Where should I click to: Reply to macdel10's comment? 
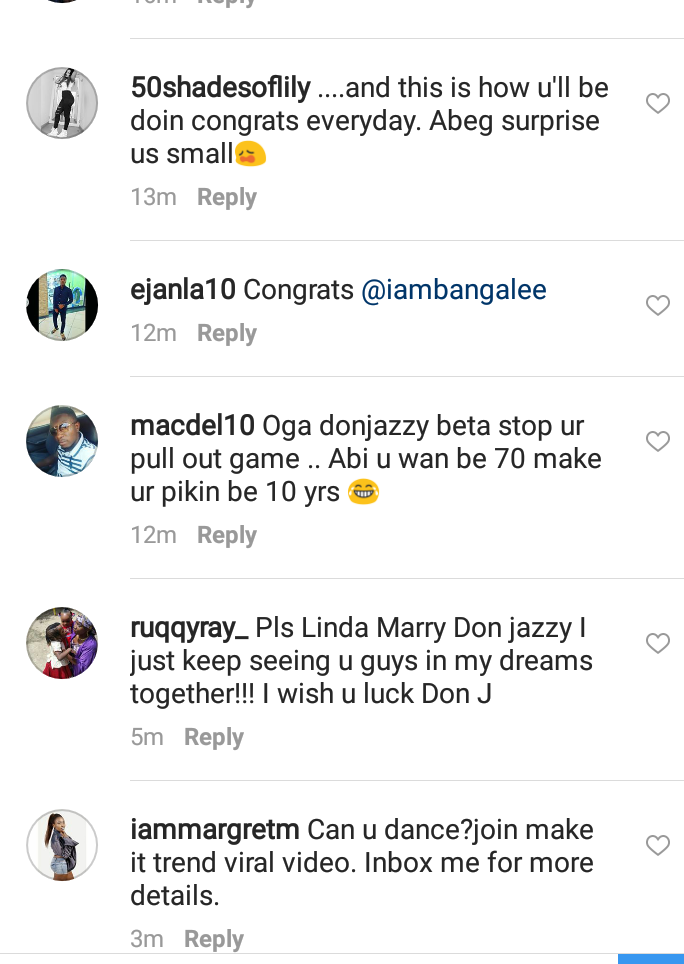(226, 535)
